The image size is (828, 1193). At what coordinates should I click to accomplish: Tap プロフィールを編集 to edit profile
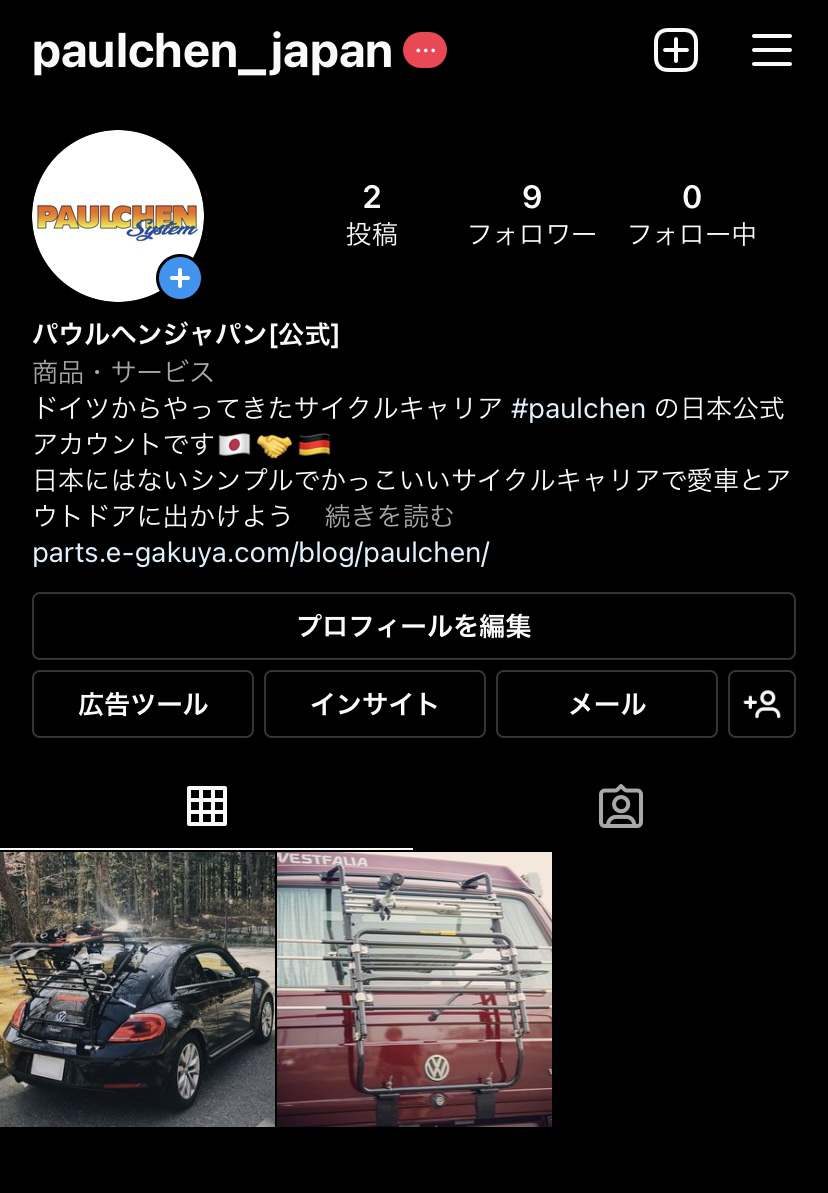413,626
